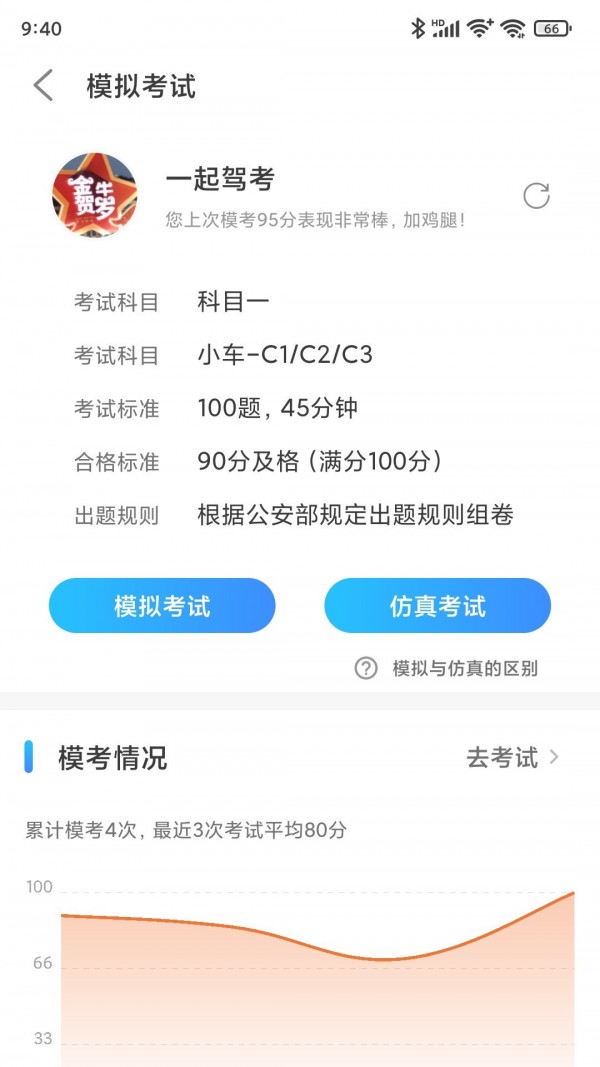Go back from the 模拟考试 page
The height and width of the screenshot is (1067, 600).
click(43, 86)
